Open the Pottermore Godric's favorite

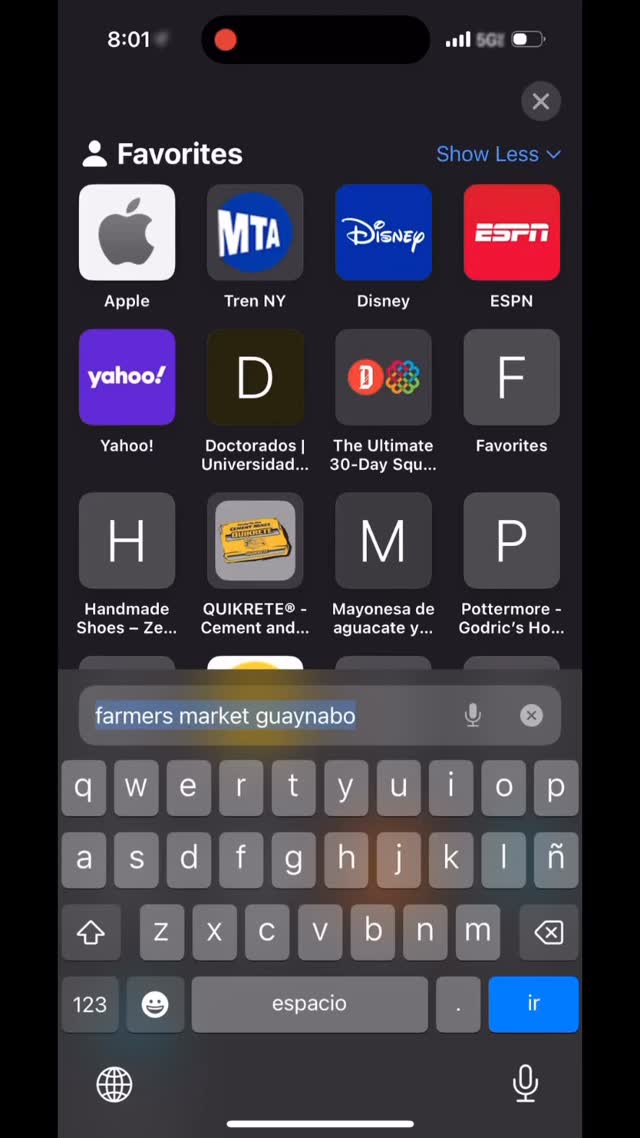click(x=511, y=541)
